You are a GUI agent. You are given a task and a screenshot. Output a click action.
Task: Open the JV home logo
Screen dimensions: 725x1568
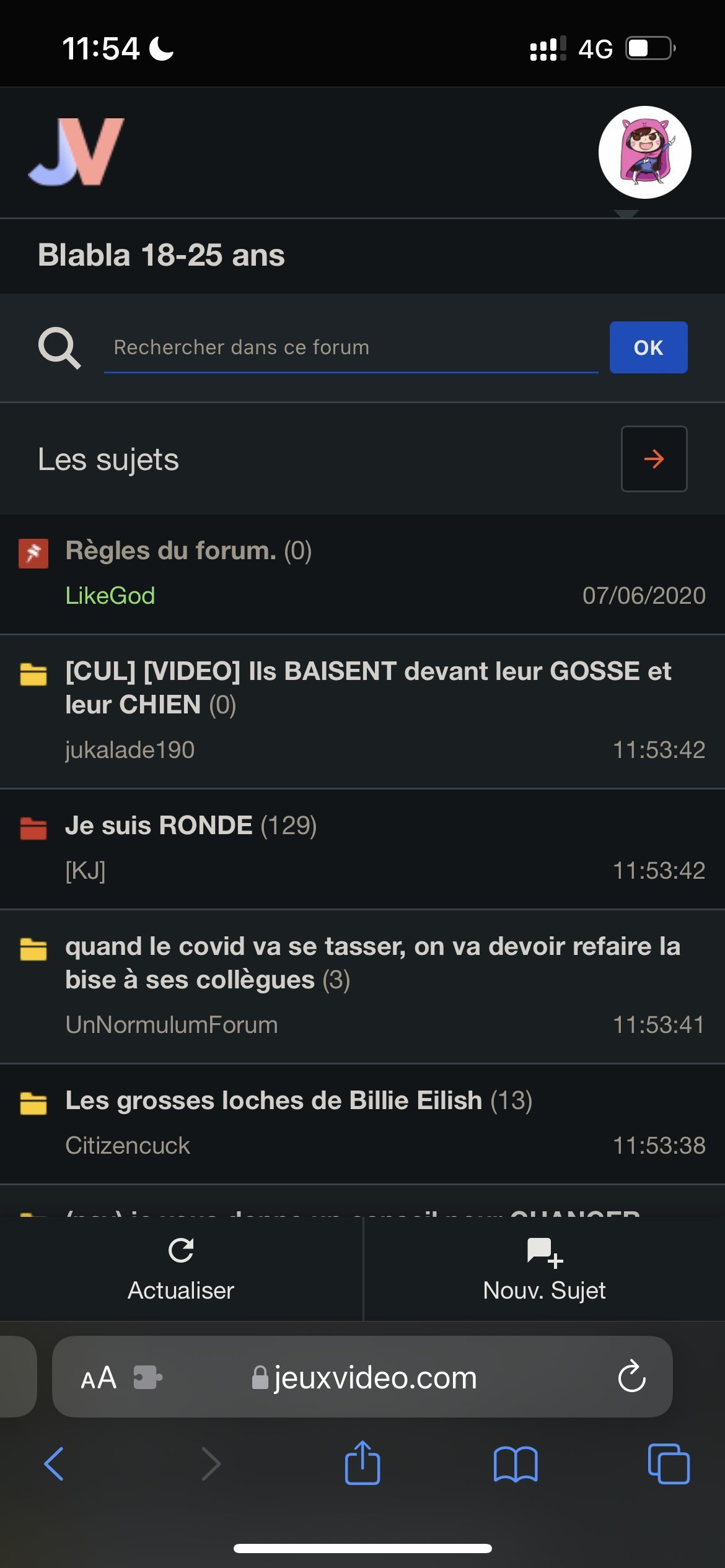[x=76, y=152]
